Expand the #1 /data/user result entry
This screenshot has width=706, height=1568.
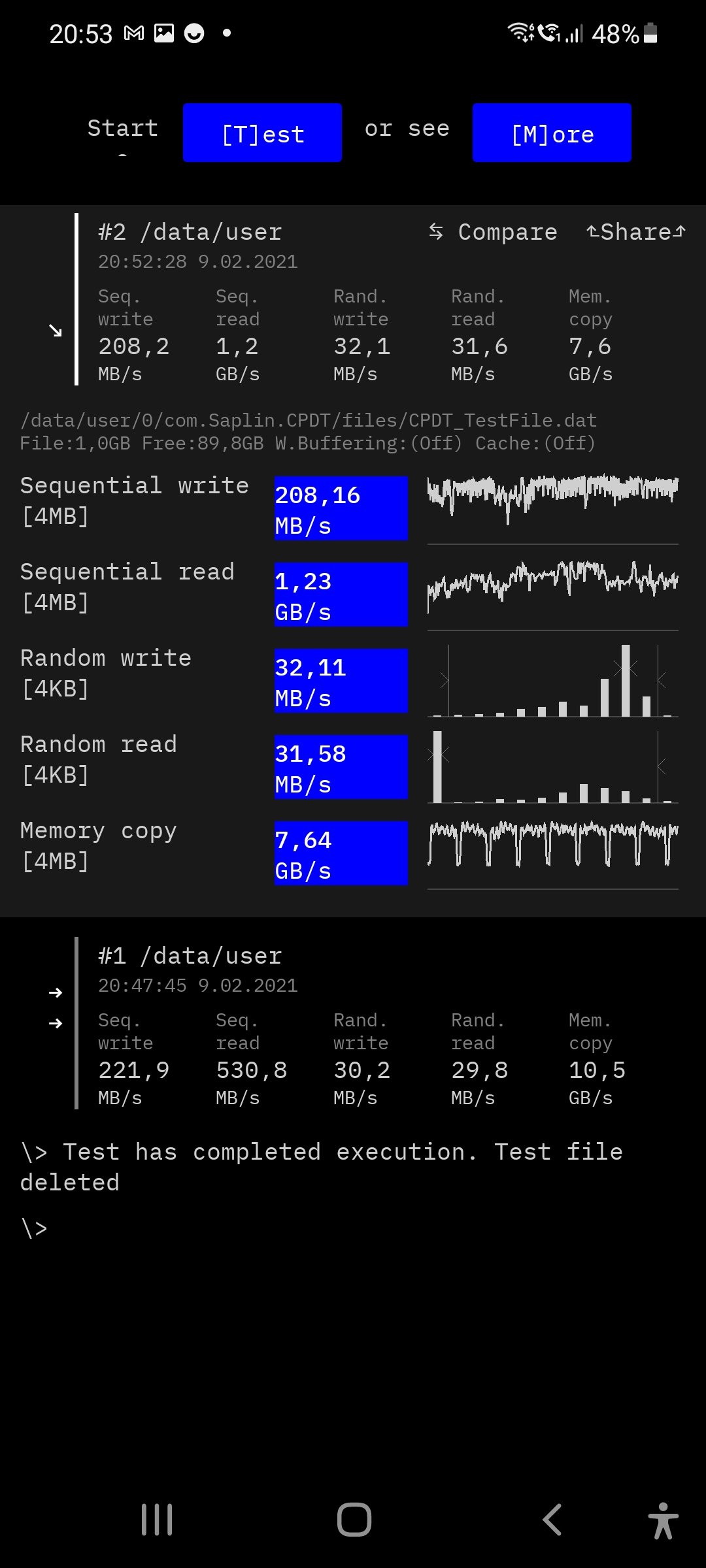[56, 1007]
